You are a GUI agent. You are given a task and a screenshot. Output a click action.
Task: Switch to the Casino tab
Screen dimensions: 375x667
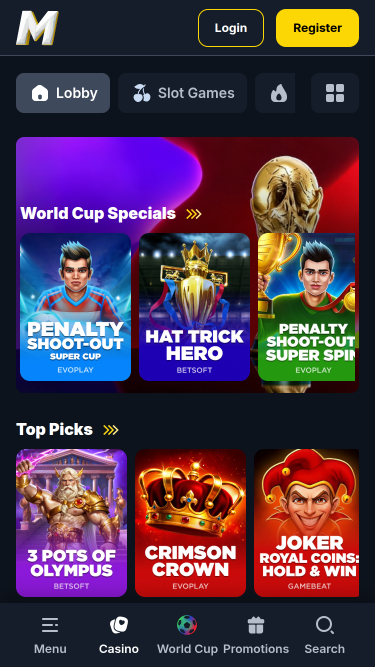(x=119, y=635)
